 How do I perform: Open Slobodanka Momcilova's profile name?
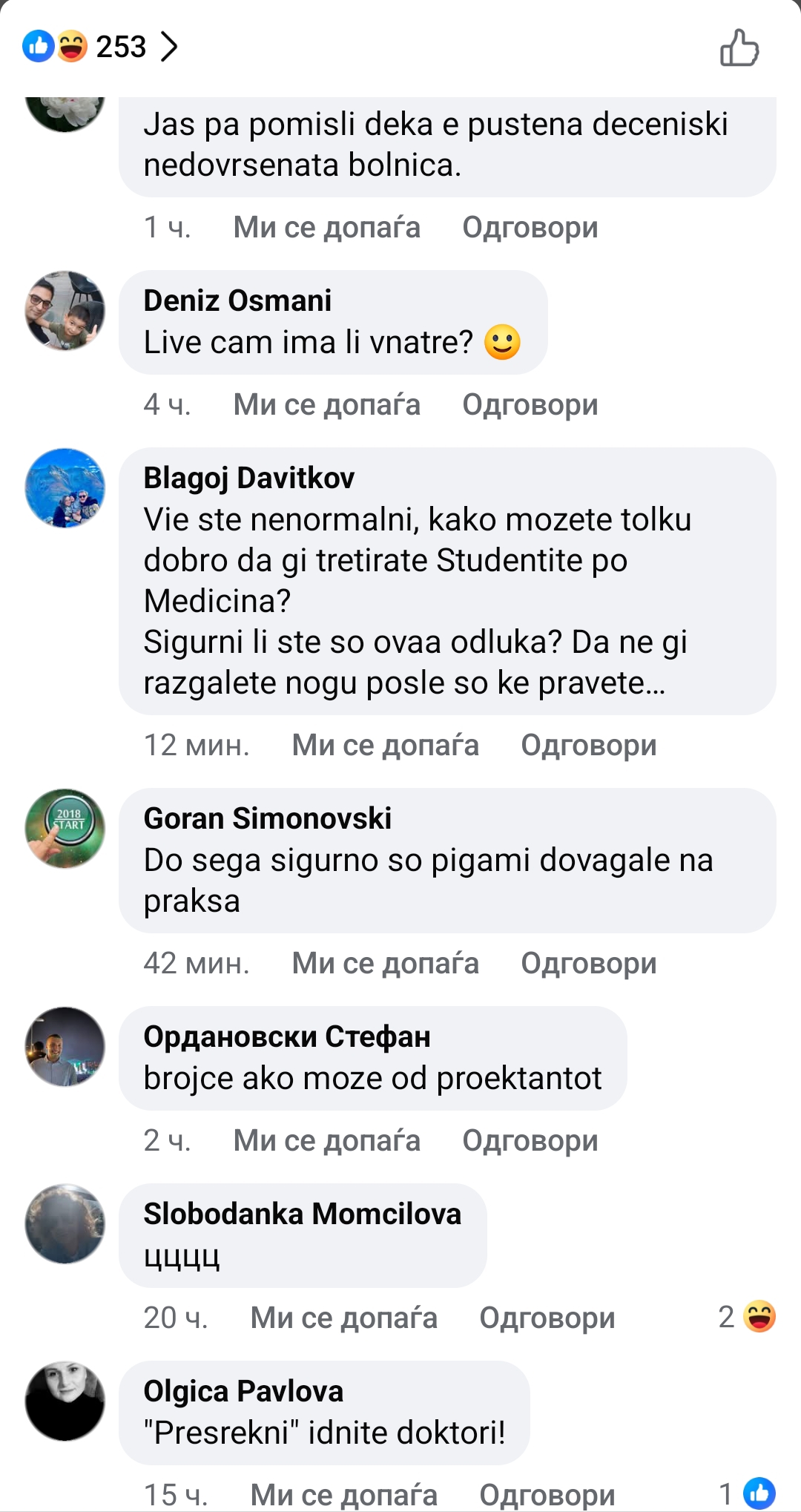[303, 1214]
